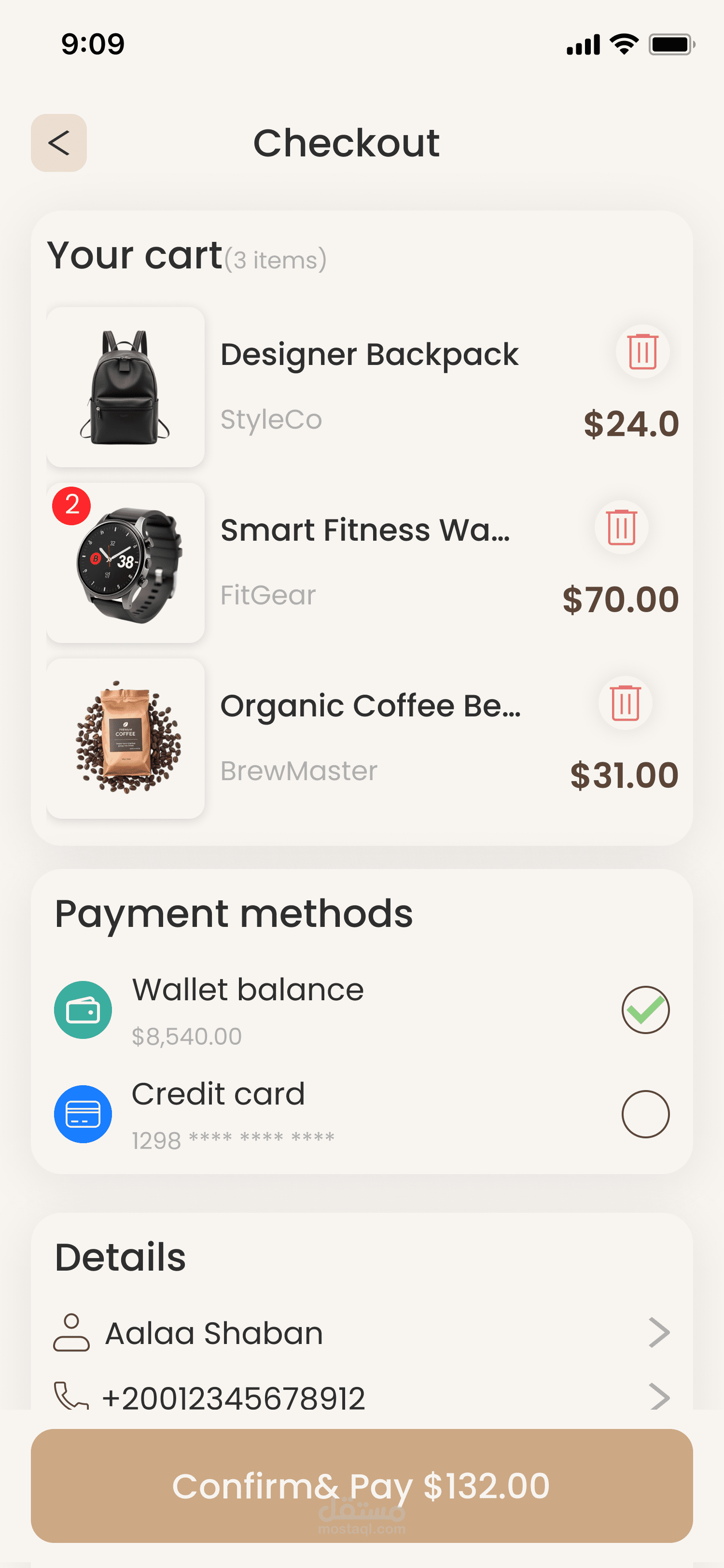Edit the name Aalaa Shaban
Screen dimensions: 724x1568
coord(362,1333)
